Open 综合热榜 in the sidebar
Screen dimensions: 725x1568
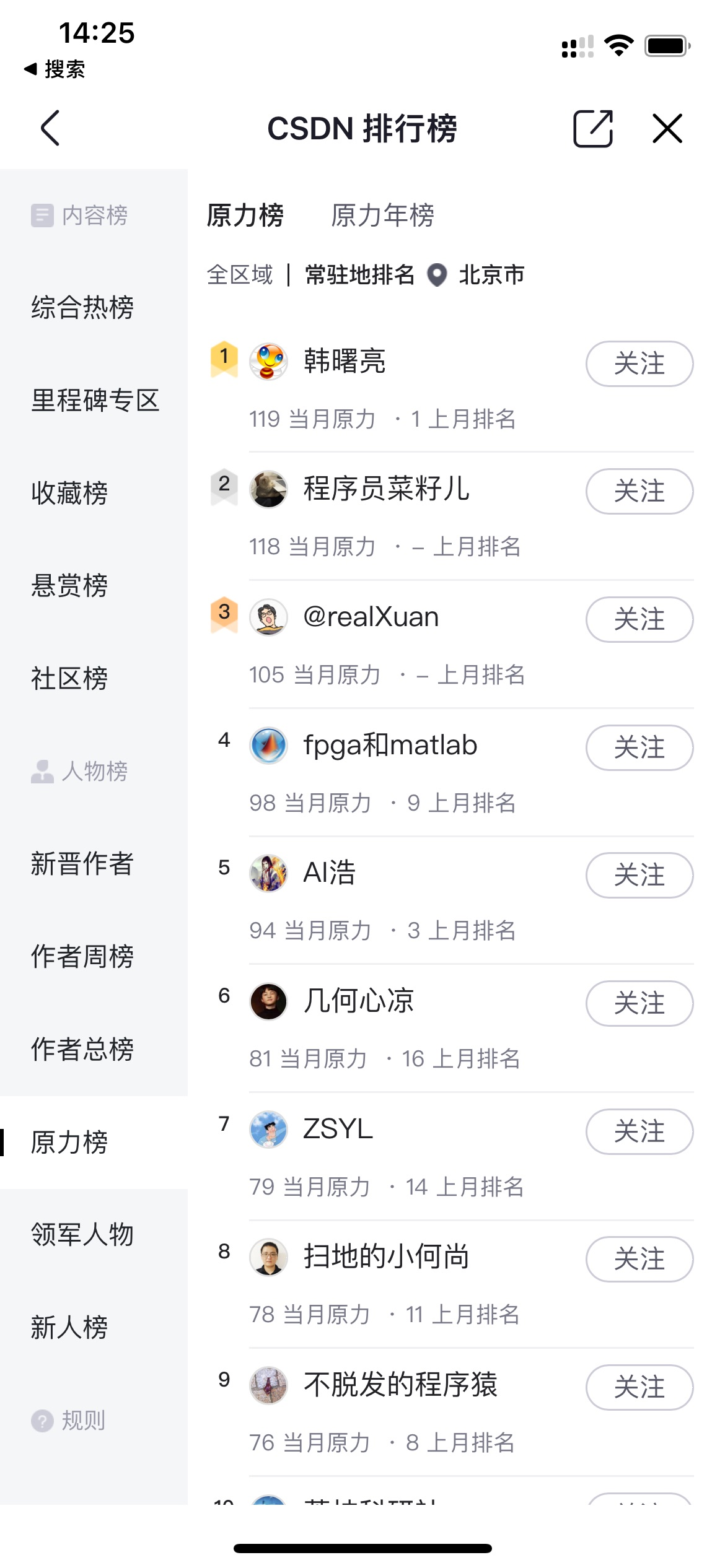point(82,308)
